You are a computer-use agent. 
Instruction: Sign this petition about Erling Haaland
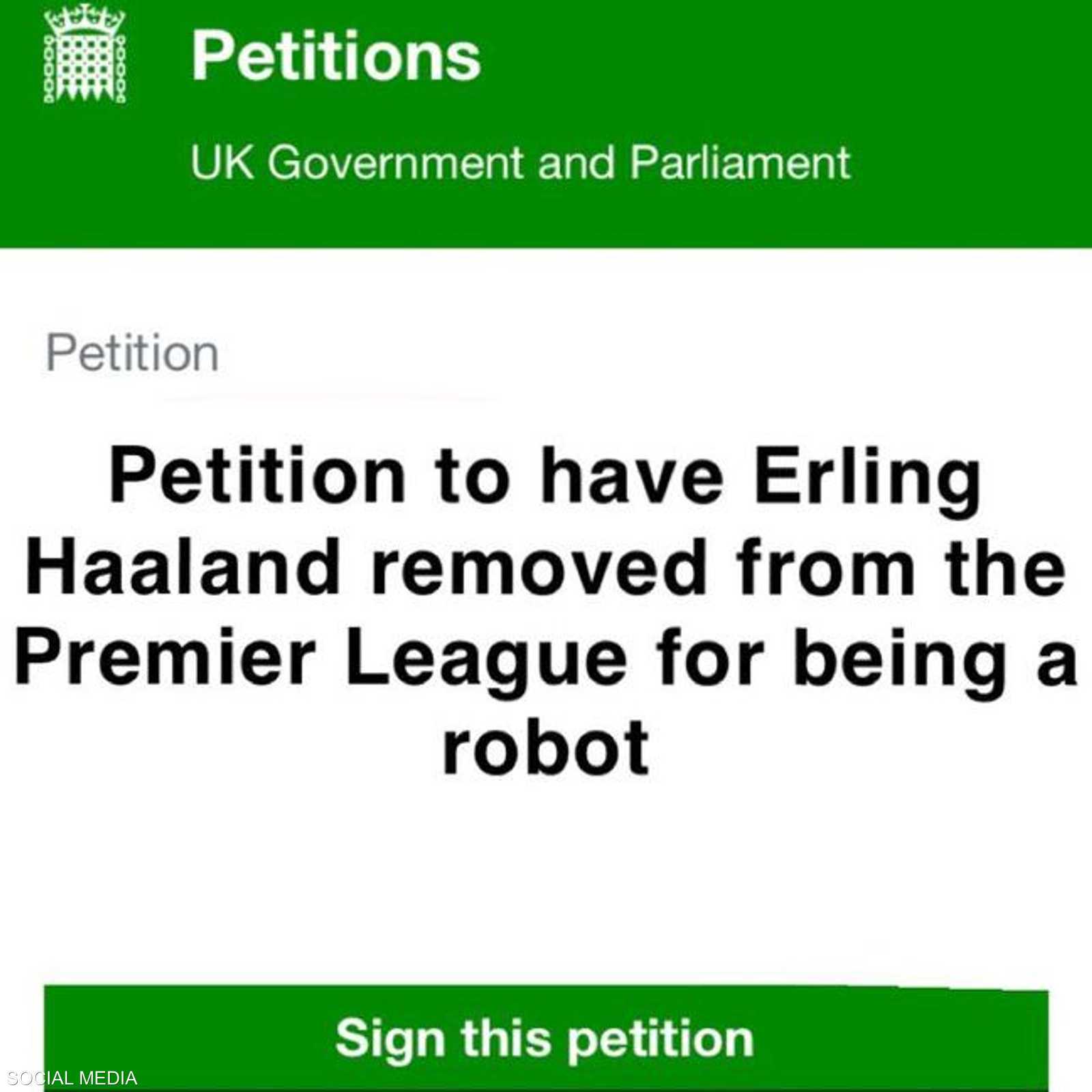[x=545, y=1038]
